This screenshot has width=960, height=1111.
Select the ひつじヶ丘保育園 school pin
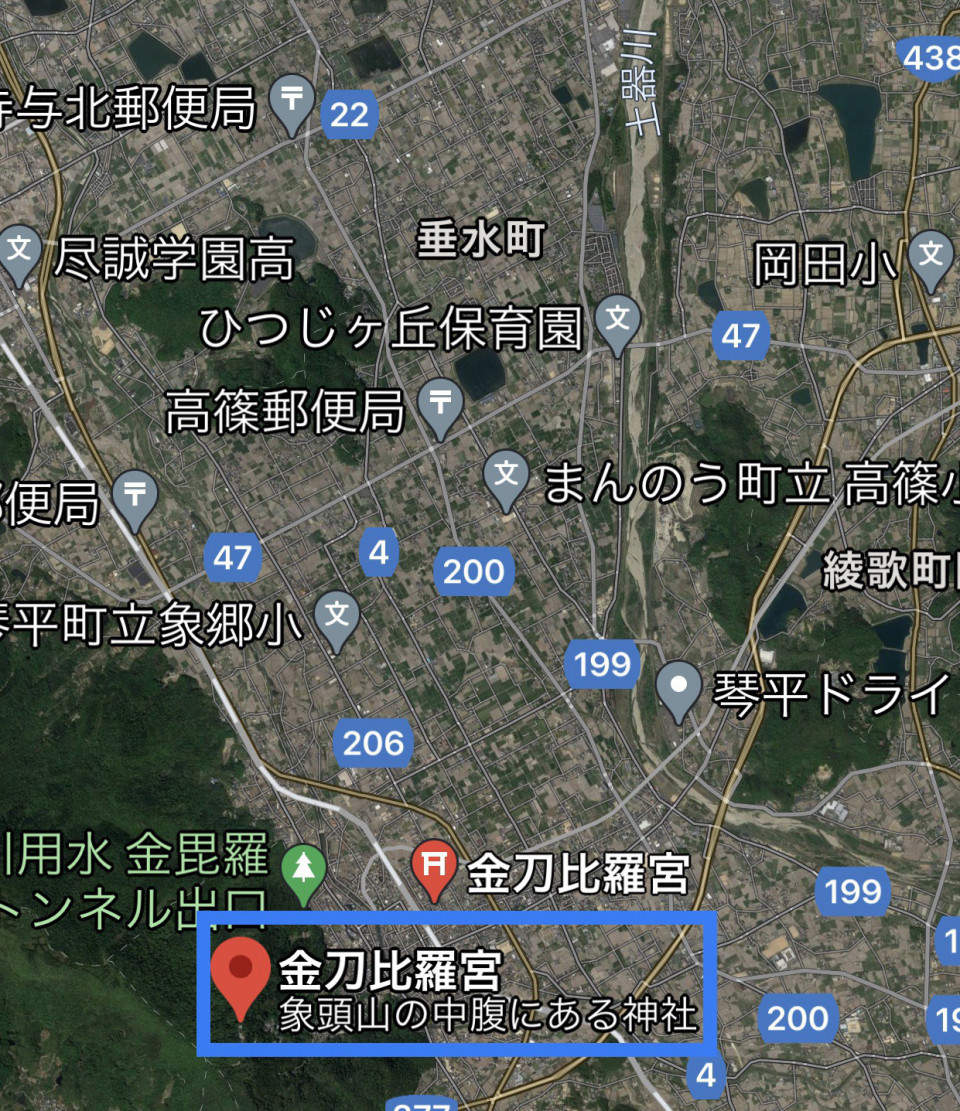[x=618, y=322]
